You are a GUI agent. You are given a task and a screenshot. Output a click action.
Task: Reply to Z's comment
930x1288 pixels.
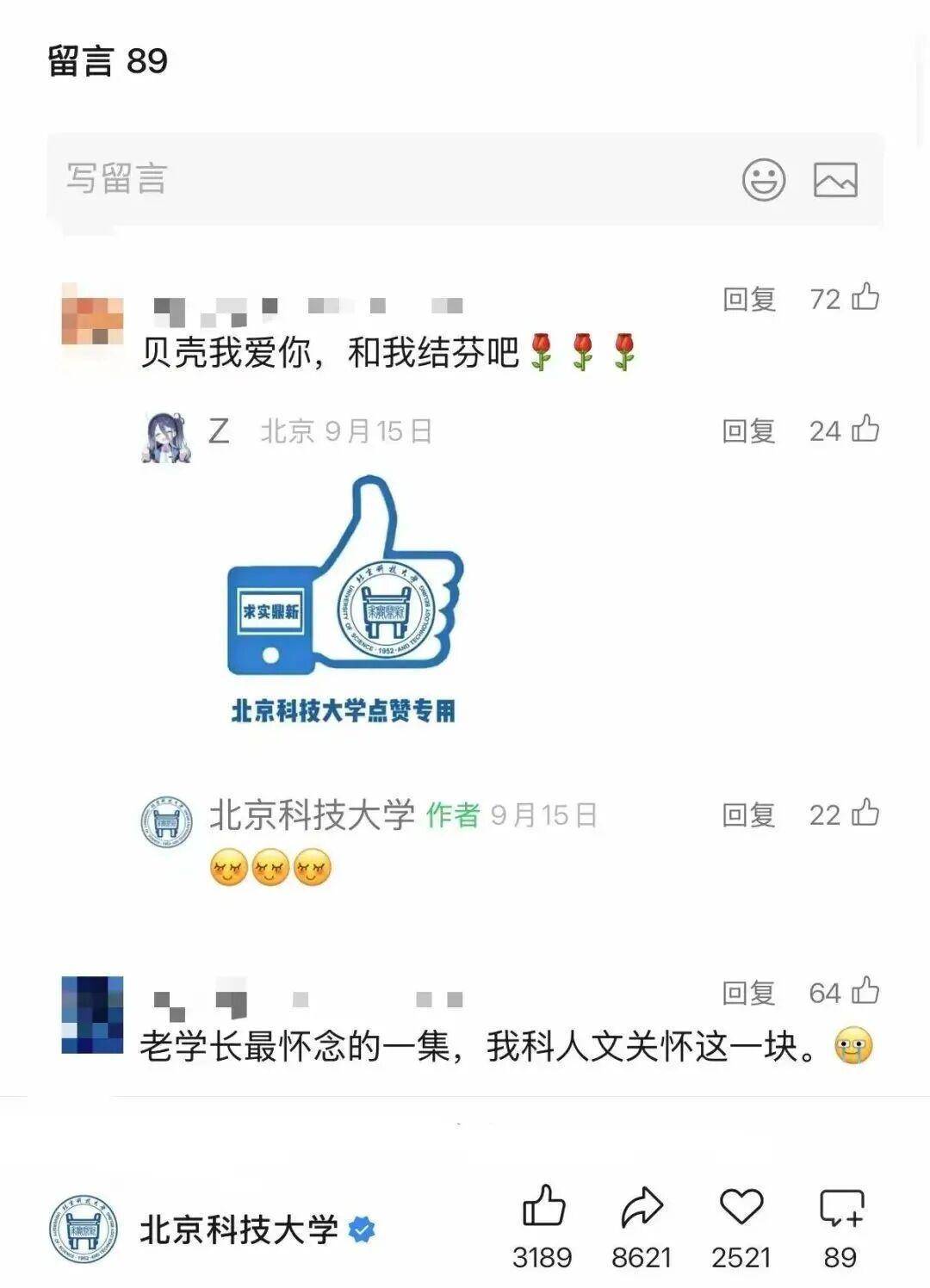[748, 430]
